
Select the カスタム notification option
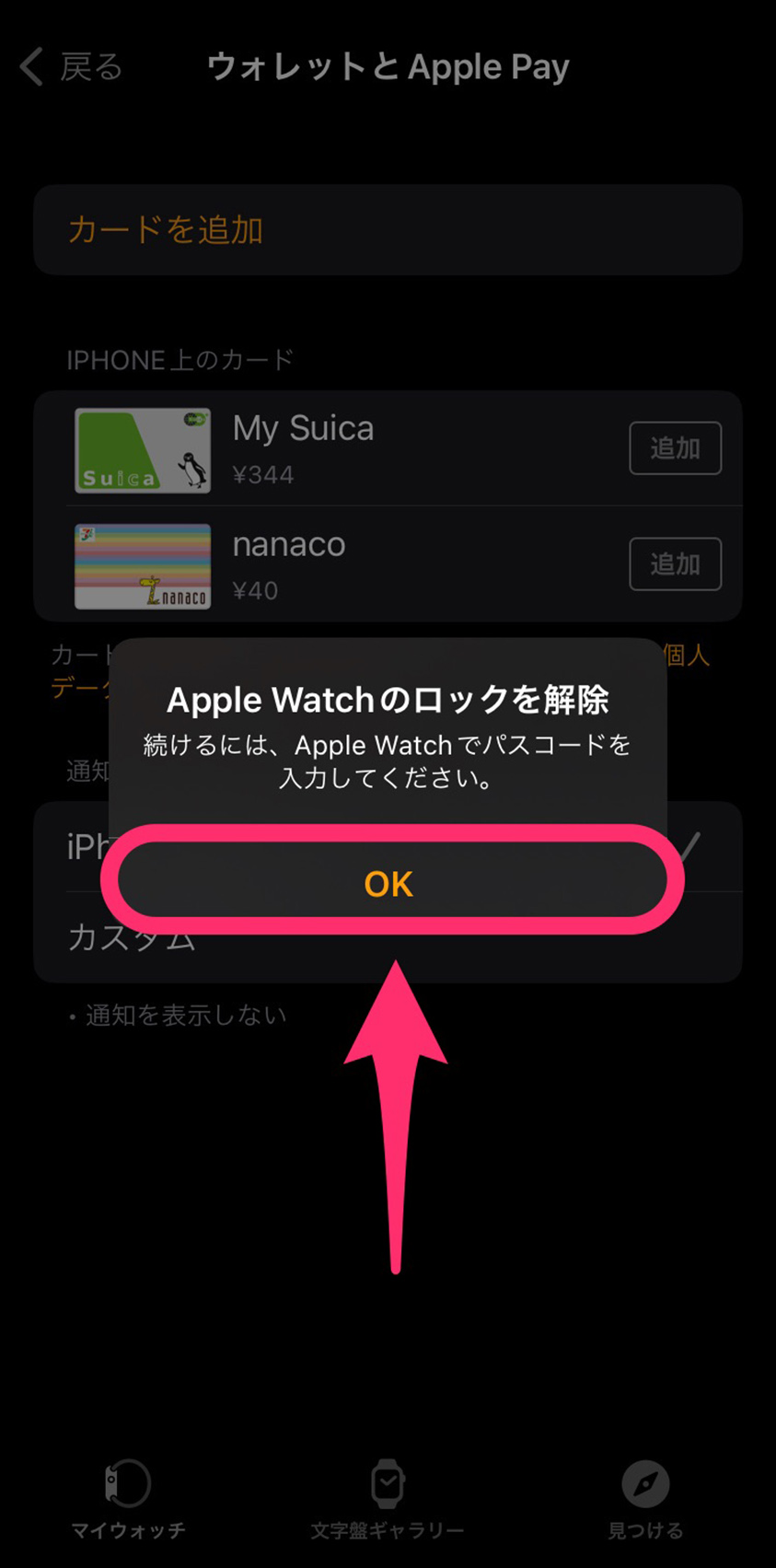point(388,937)
